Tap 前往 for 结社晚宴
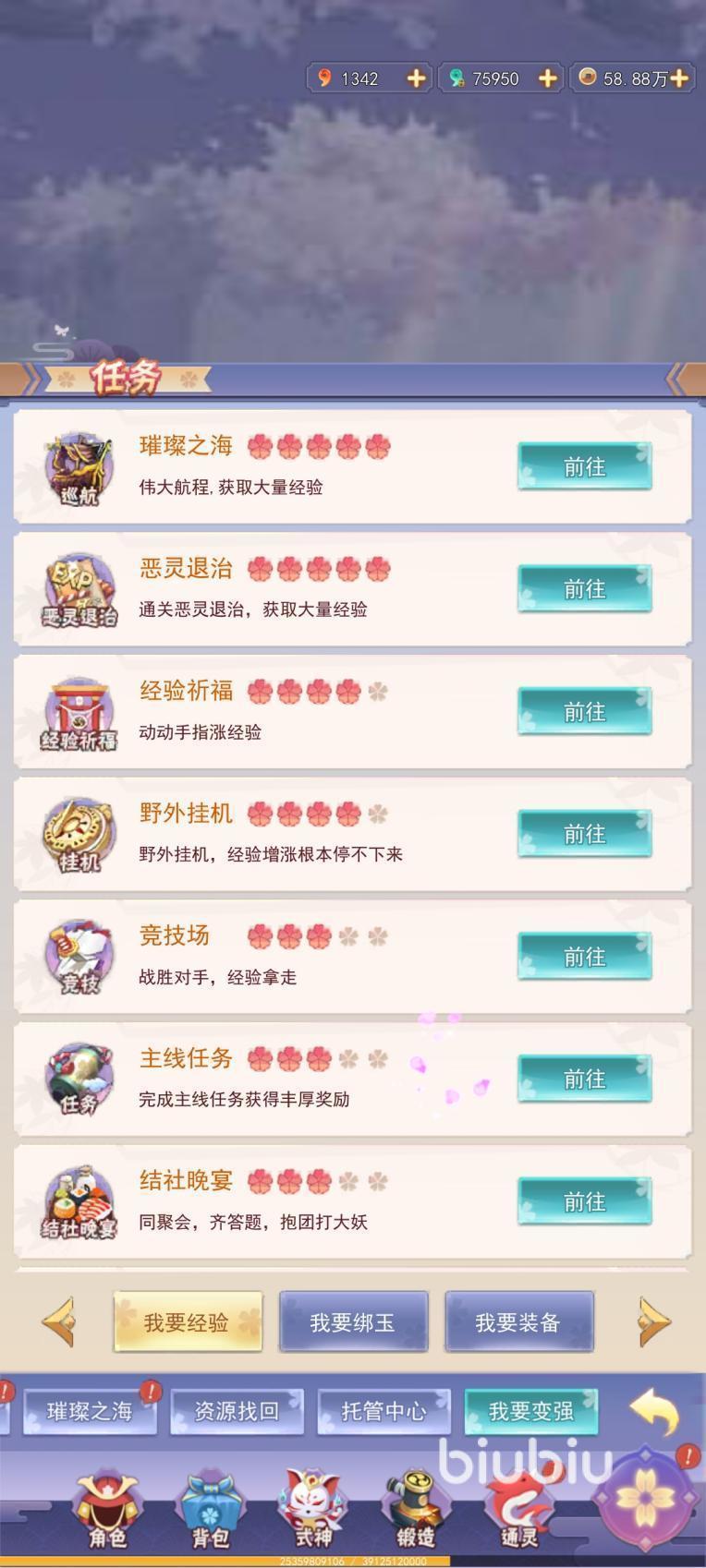The width and height of the screenshot is (706, 1568). click(x=584, y=1201)
